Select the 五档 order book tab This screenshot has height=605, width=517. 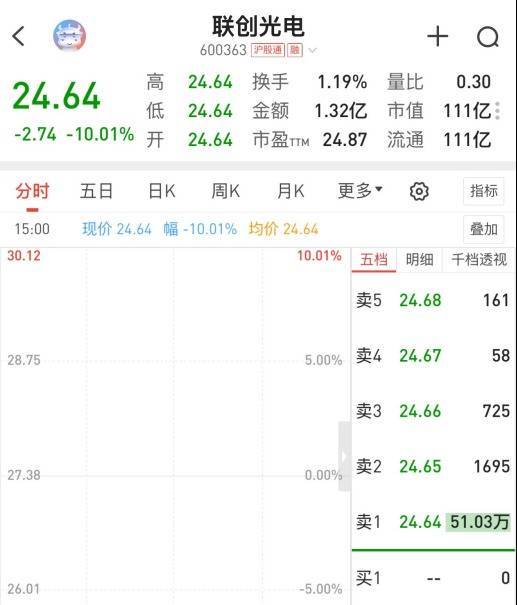coord(374,260)
